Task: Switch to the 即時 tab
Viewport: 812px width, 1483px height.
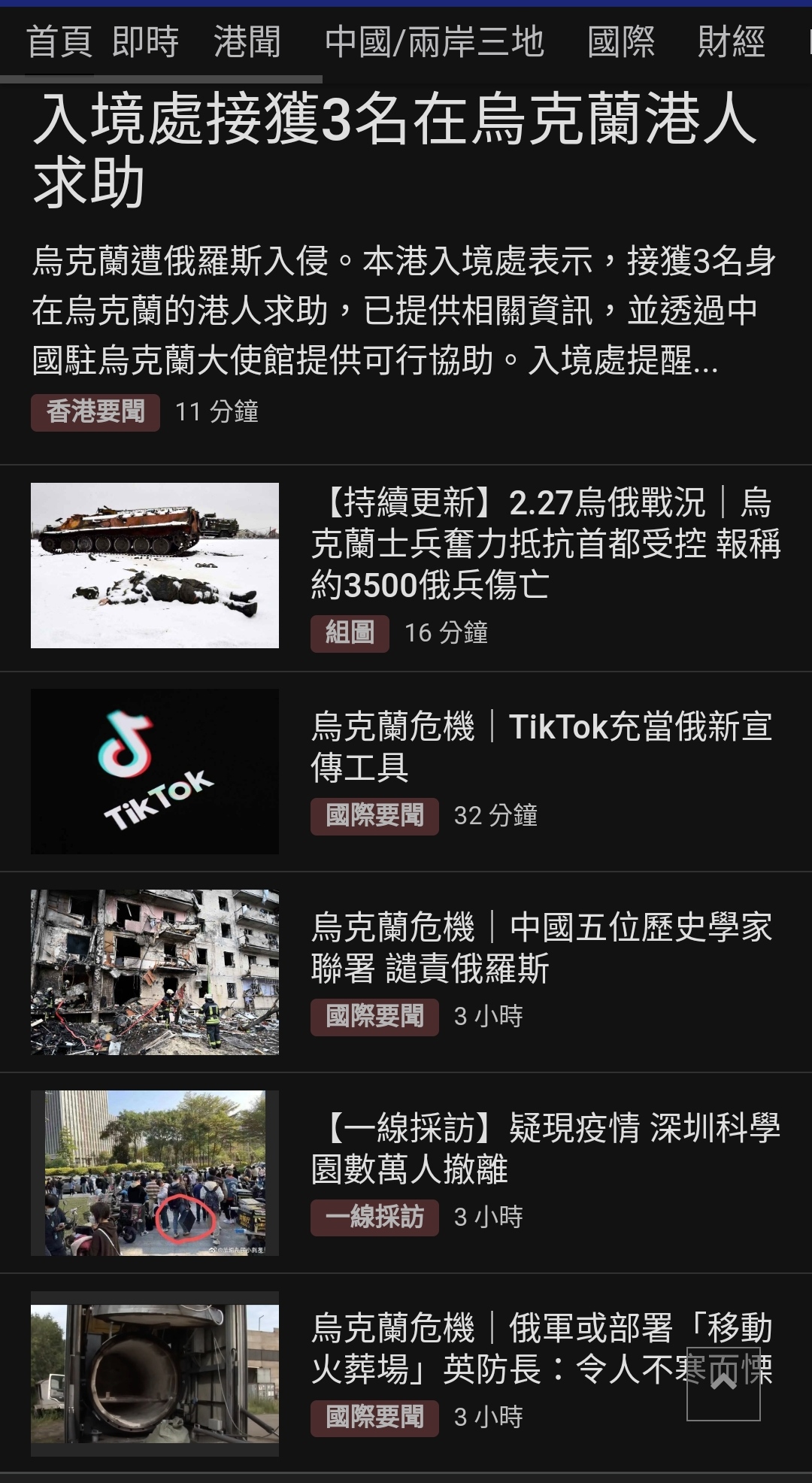Action: pyautogui.click(x=145, y=41)
